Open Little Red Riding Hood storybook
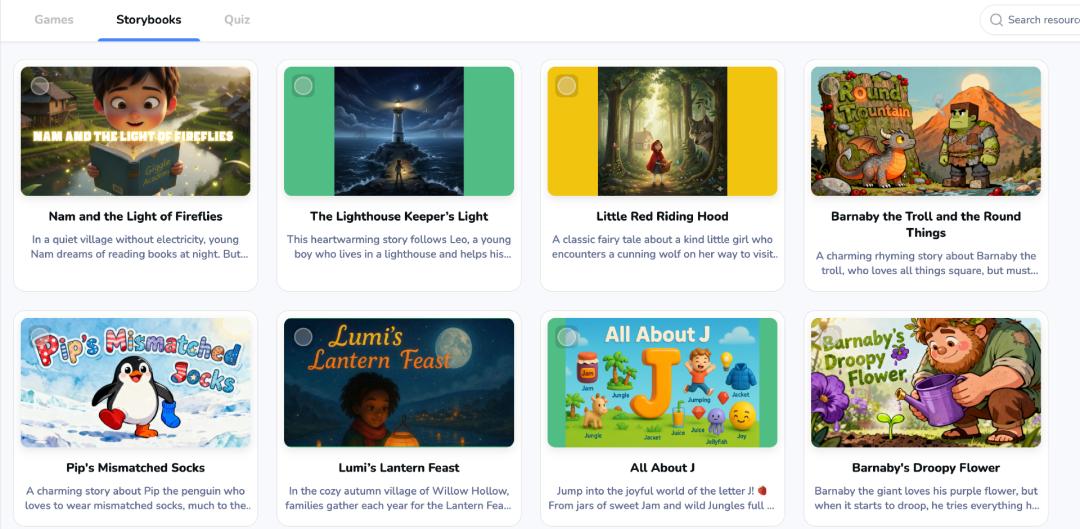 [x=662, y=216]
